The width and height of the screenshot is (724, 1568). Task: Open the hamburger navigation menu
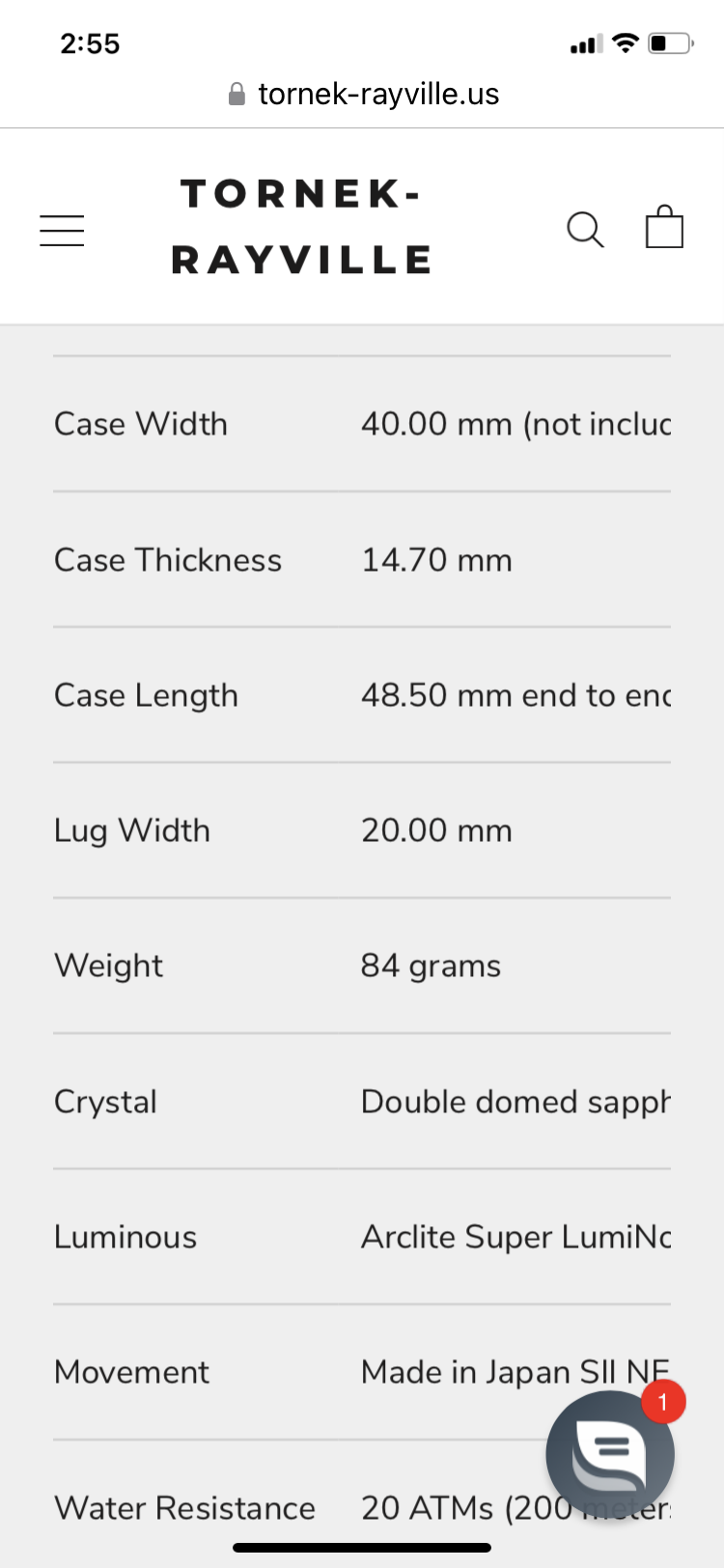(x=62, y=231)
